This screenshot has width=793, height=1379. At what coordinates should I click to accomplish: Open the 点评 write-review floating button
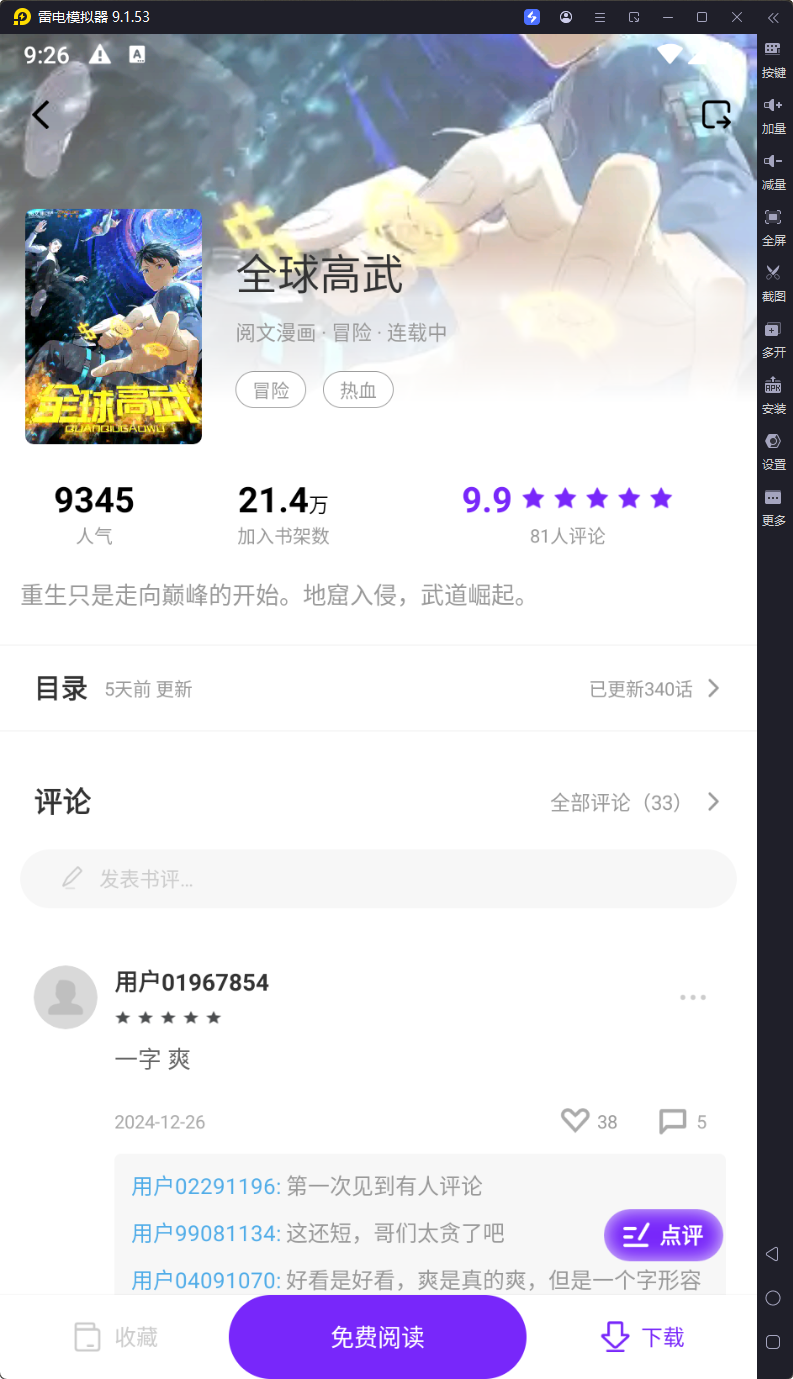[x=663, y=1235]
